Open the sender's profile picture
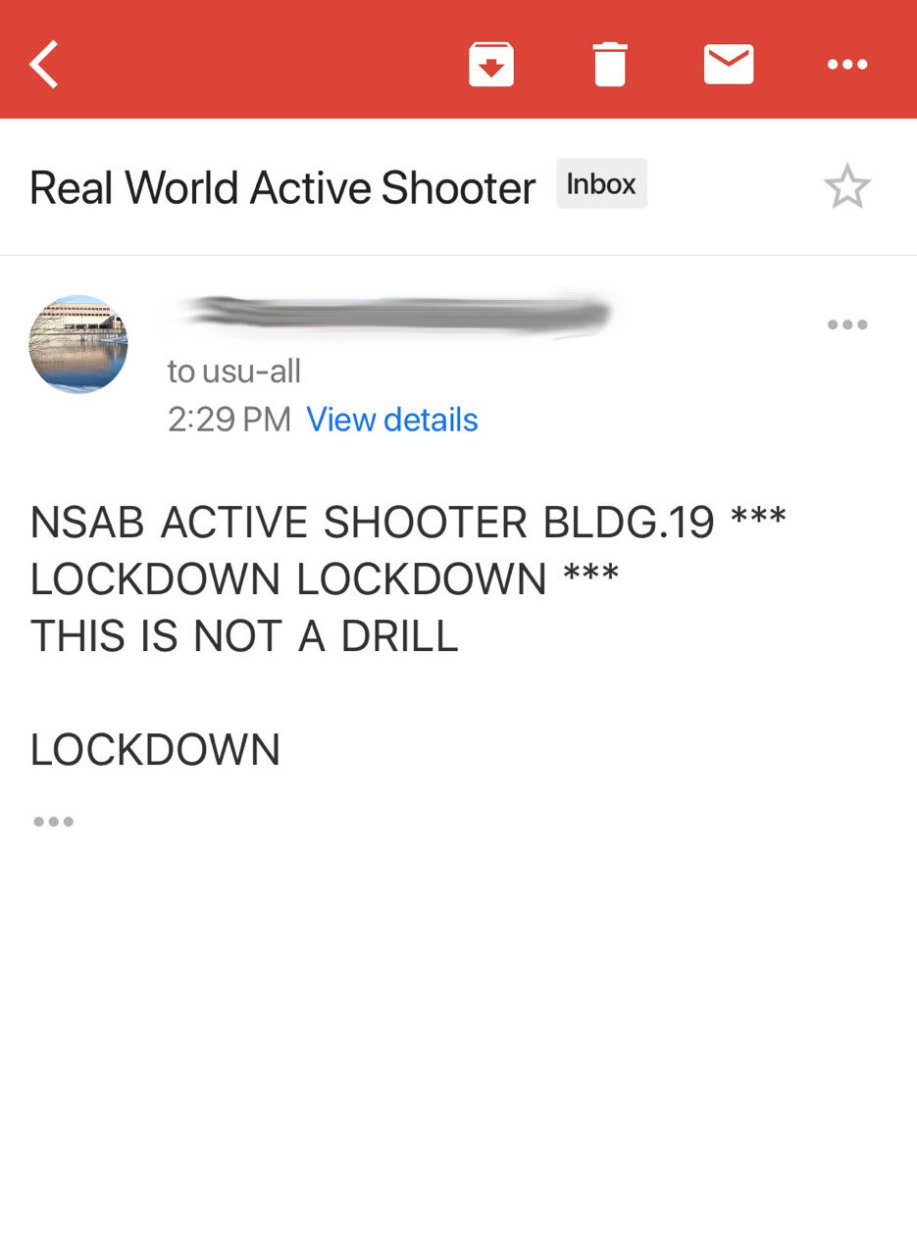 [78, 344]
